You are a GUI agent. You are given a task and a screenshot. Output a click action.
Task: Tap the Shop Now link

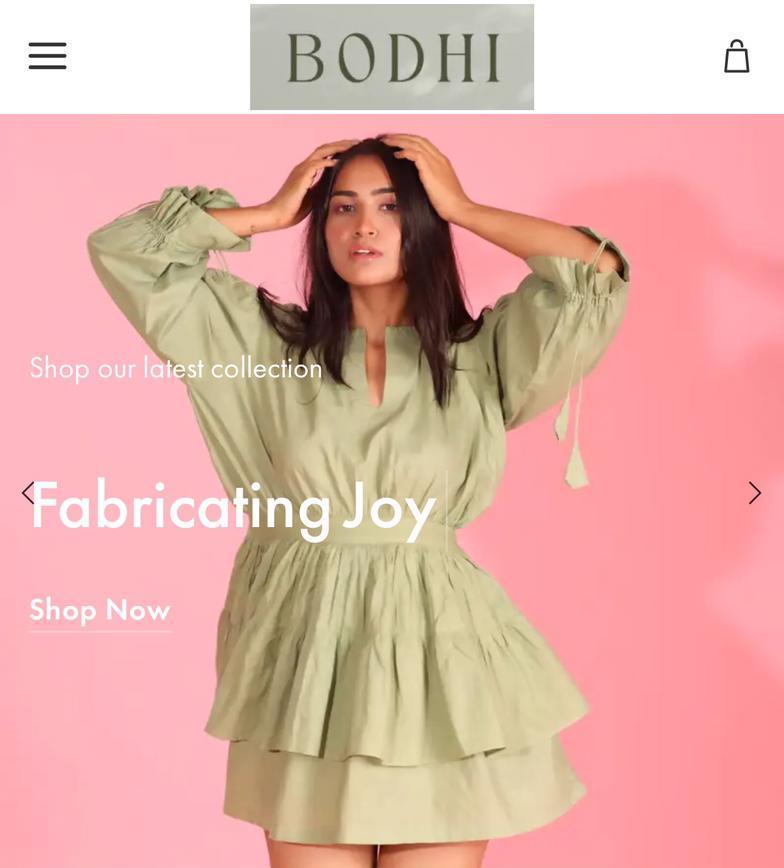click(x=100, y=610)
